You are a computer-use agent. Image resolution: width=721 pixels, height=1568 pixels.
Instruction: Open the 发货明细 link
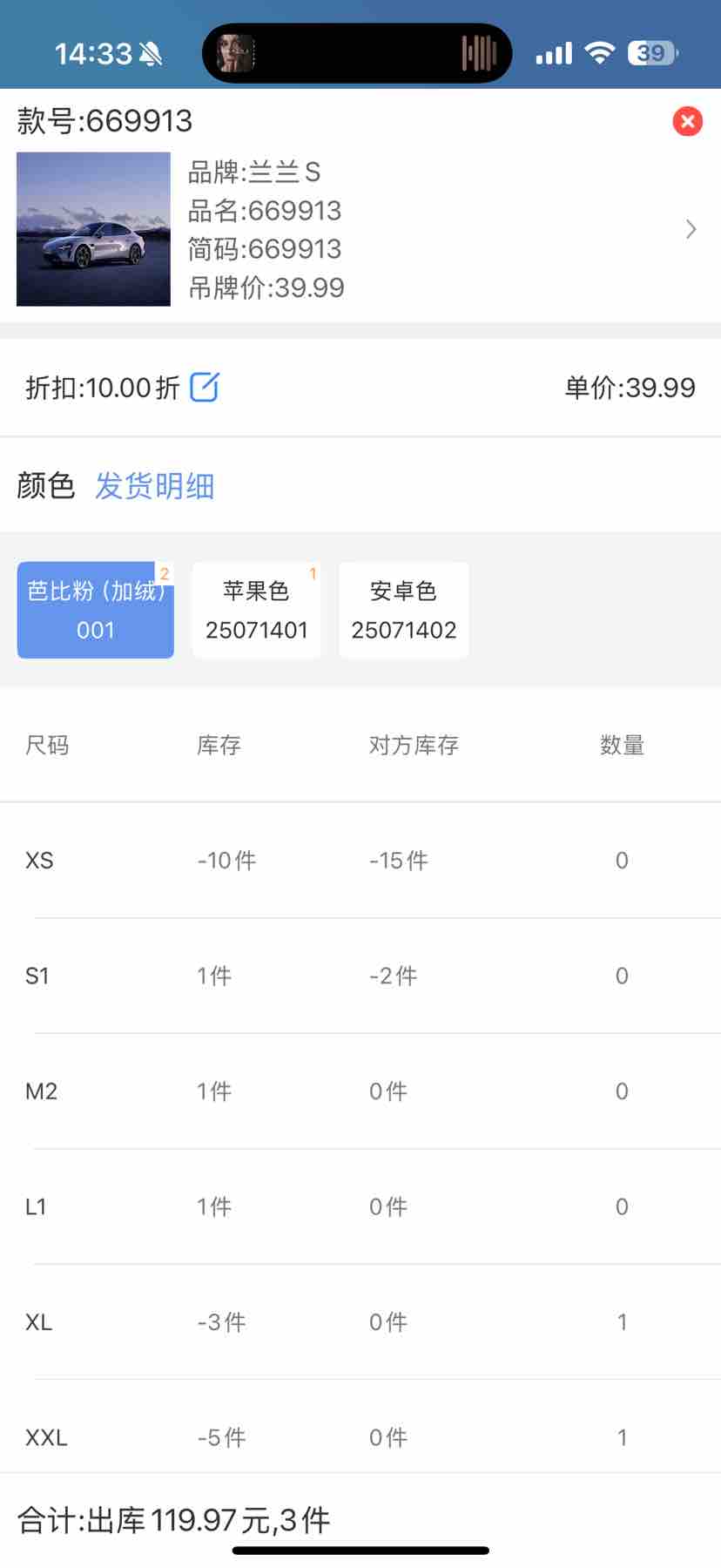[154, 486]
